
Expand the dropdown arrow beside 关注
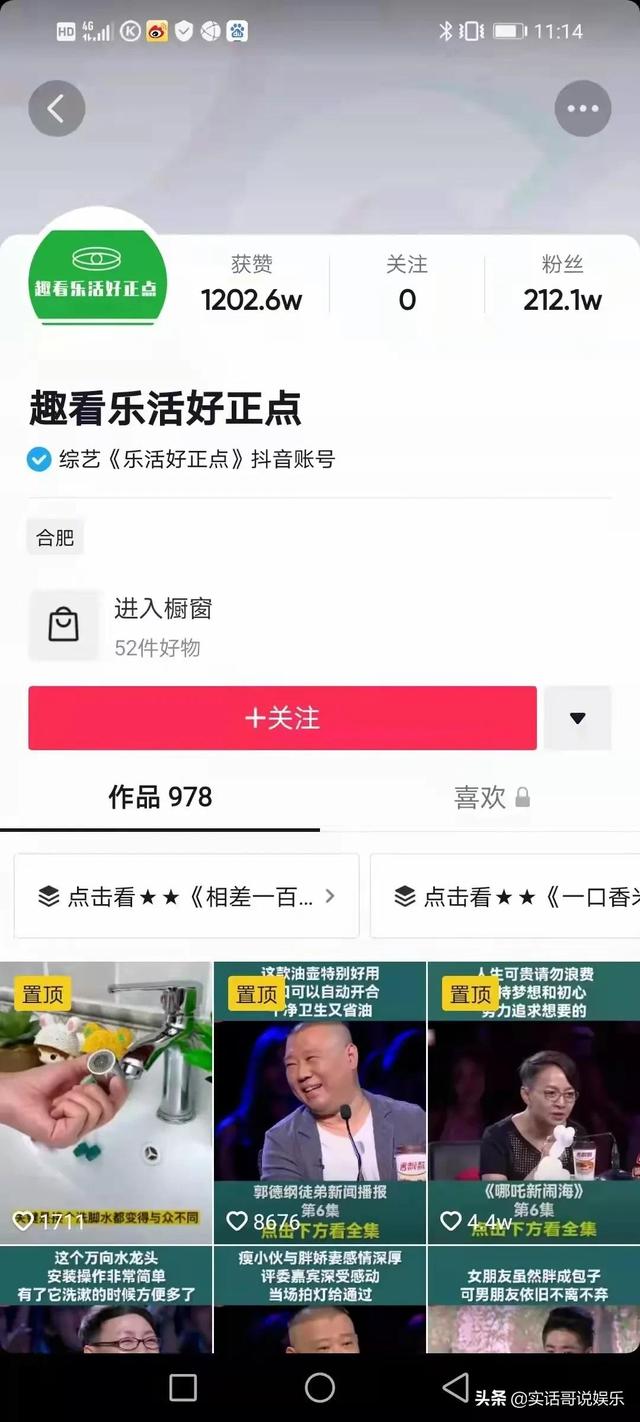coord(577,718)
